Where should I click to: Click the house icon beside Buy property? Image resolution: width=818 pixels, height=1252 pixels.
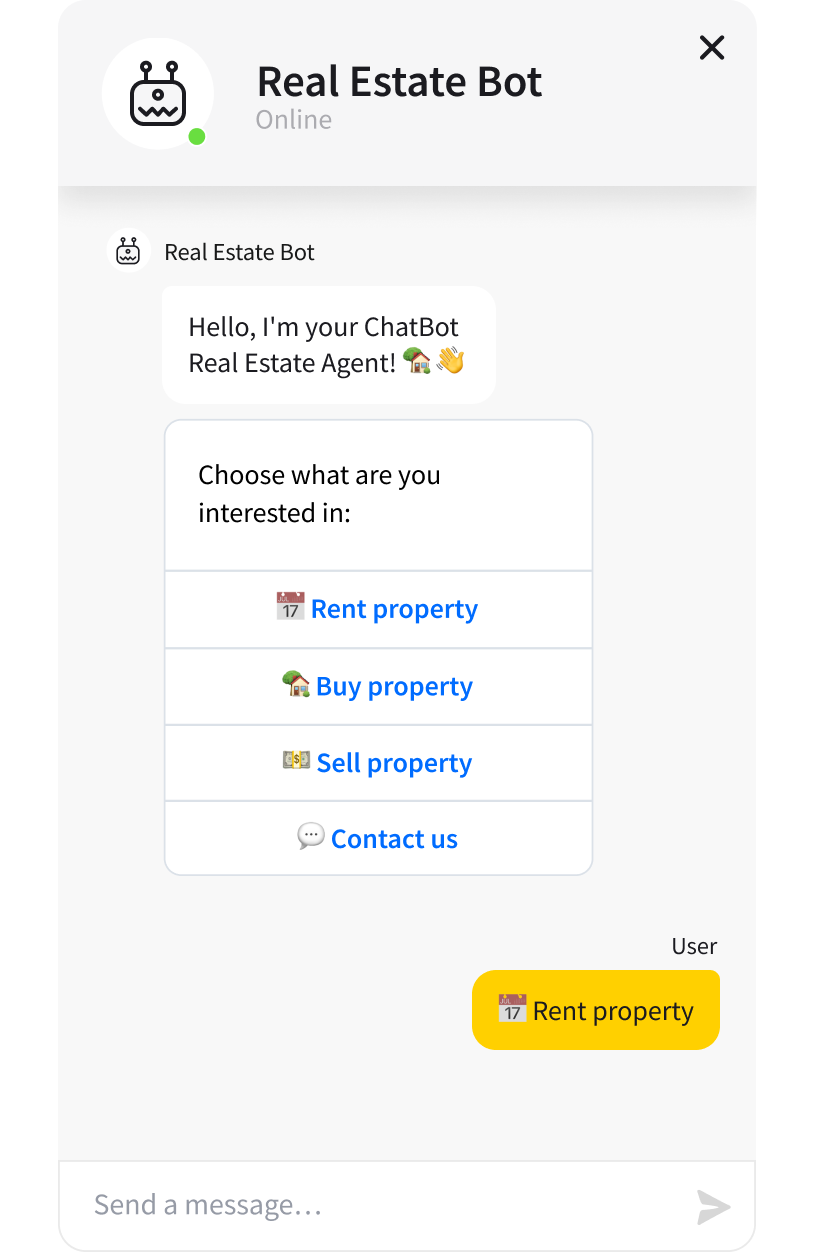click(296, 685)
